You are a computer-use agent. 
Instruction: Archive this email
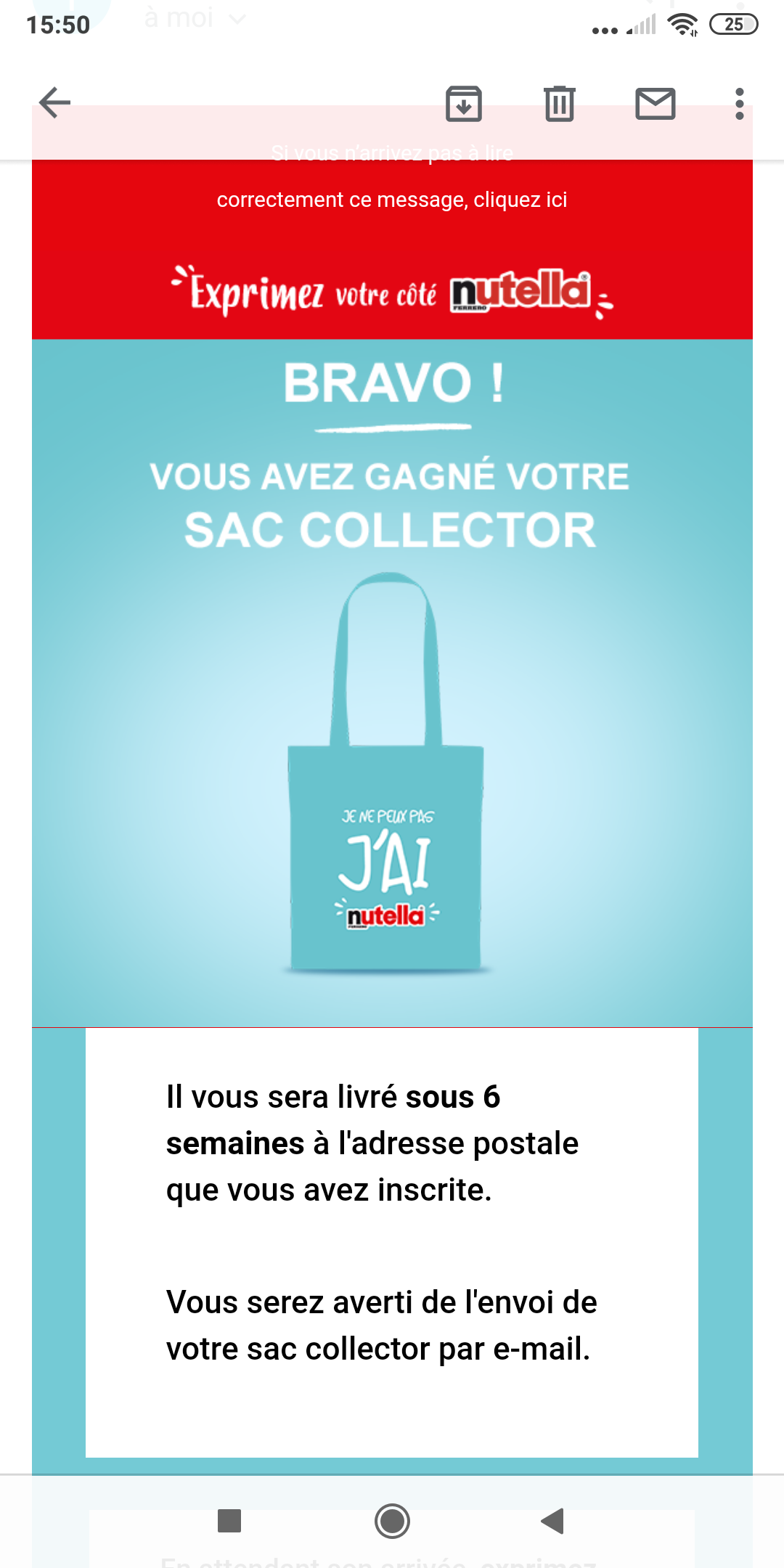[463, 104]
